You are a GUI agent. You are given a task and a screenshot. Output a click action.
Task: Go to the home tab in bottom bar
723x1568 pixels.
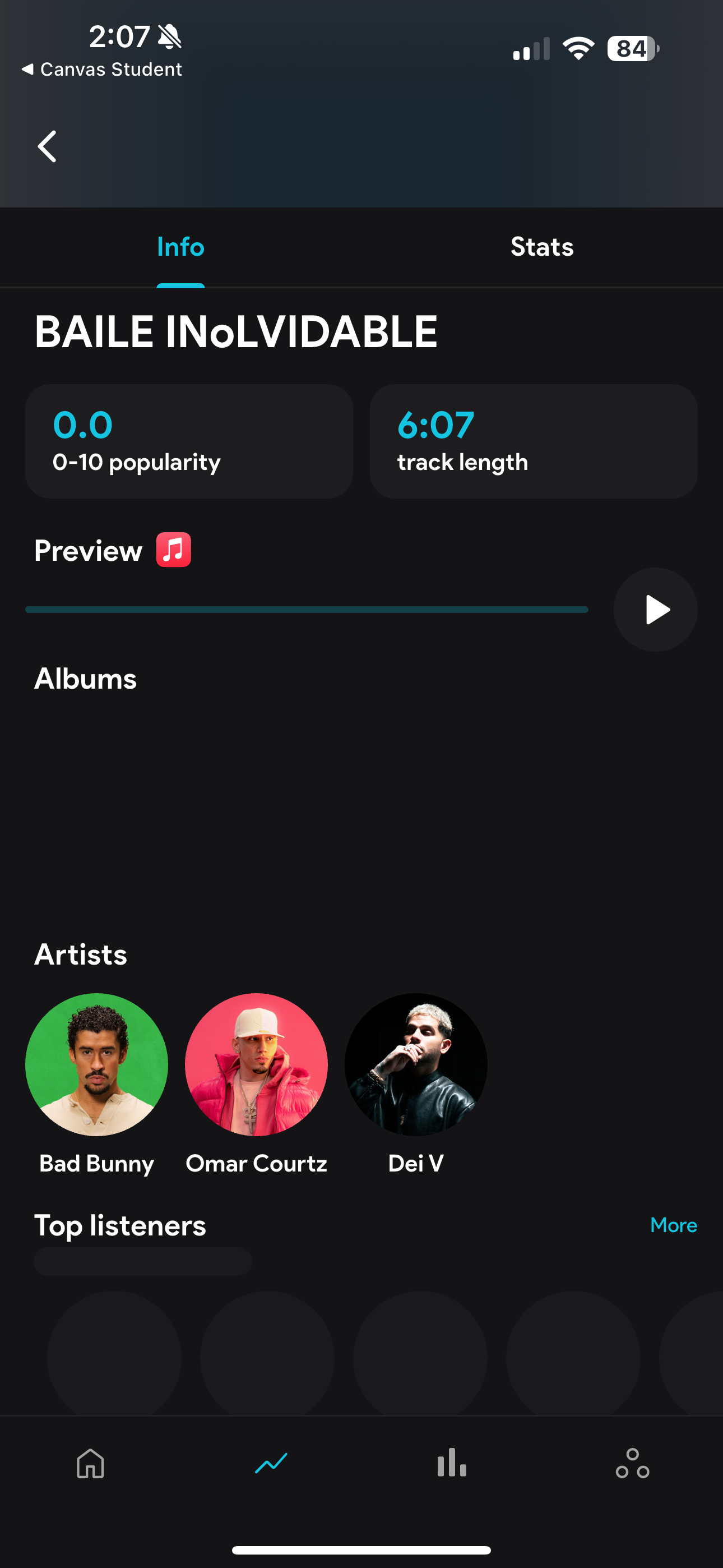(91, 1463)
